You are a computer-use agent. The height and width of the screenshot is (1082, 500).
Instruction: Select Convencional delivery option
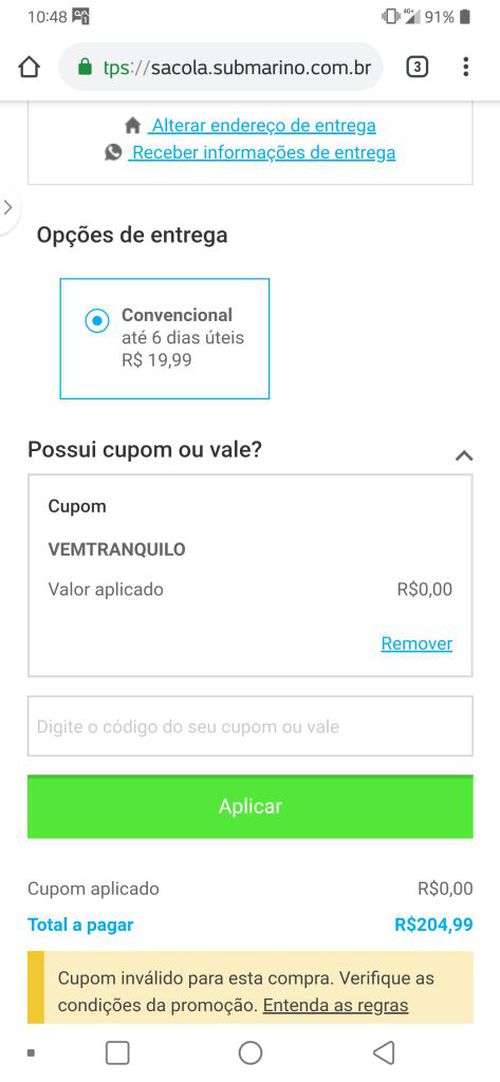165,339
